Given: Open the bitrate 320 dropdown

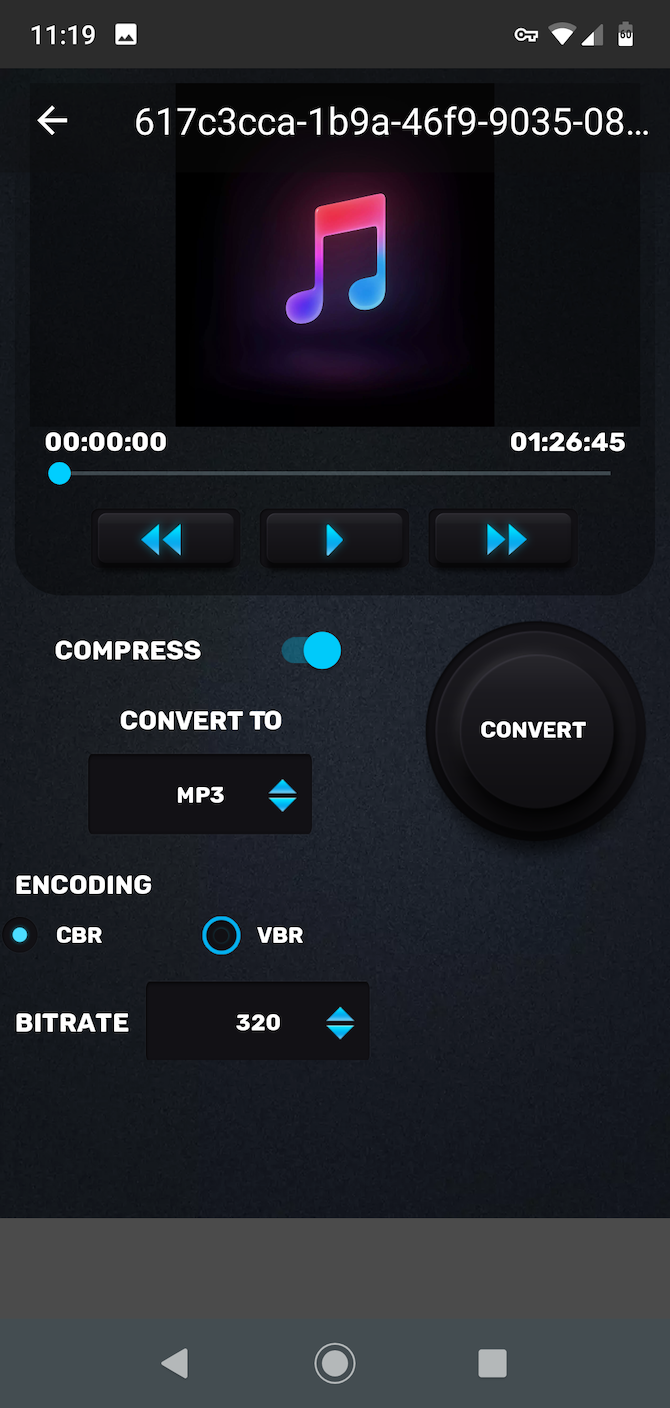Looking at the screenshot, I should (x=258, y=1022).
